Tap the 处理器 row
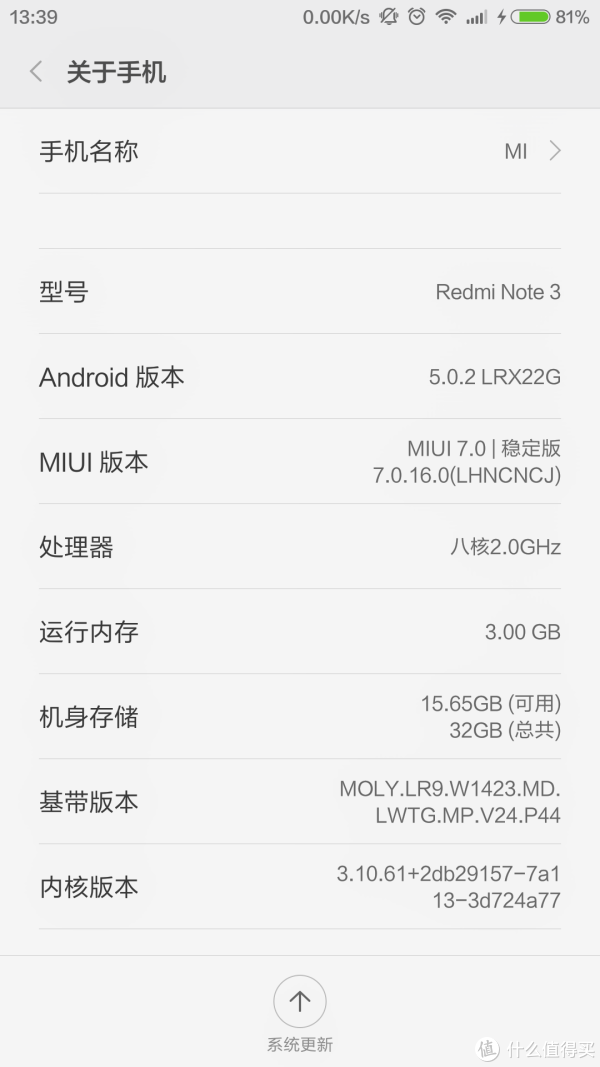The height and width of the screenshot is (1067, 600). [x=300, y=546]
